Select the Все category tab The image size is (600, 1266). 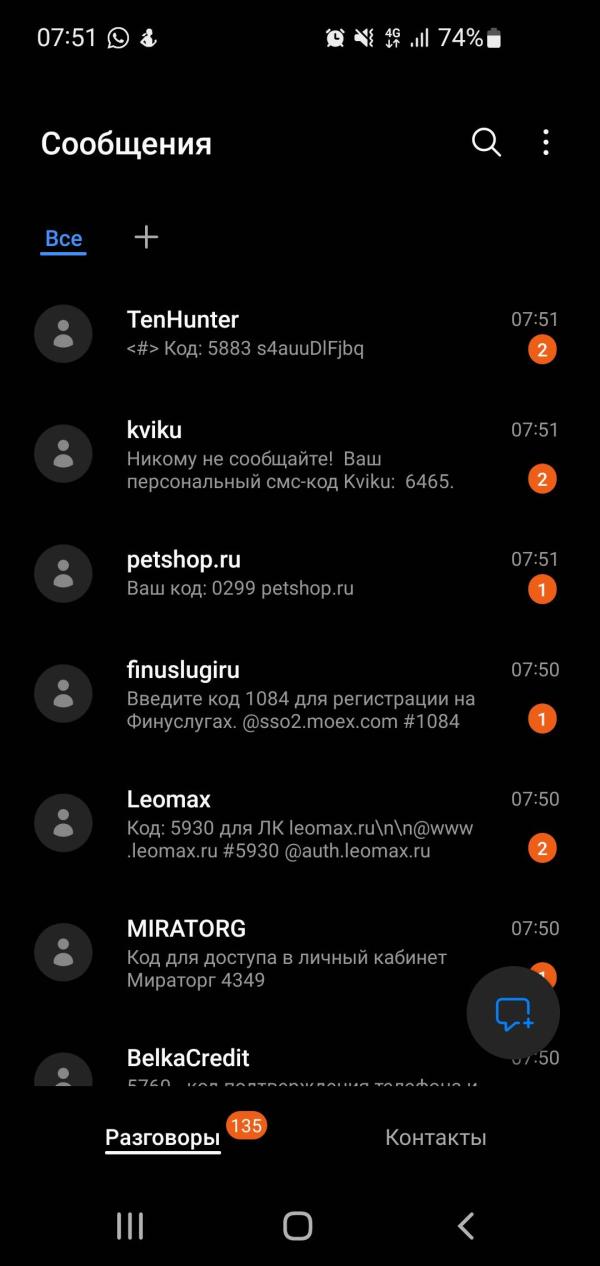coord(64,239)
